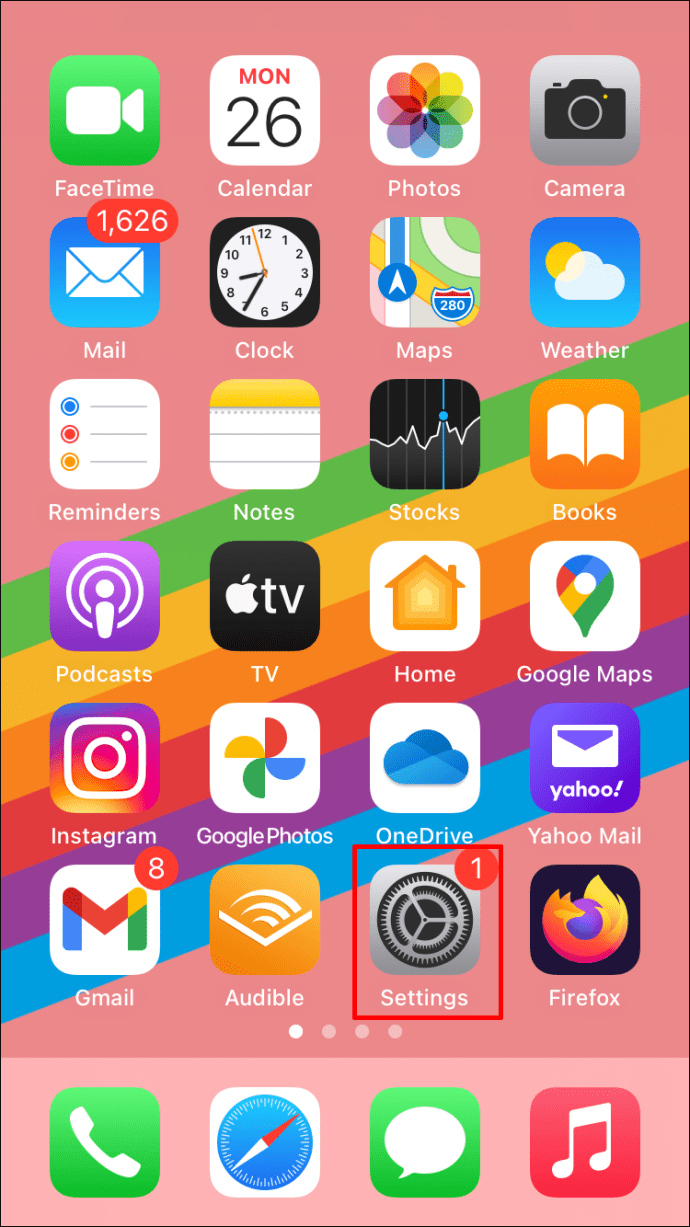Viewport: 690px width, 1227px height.
Task: Launch Instagram
Action: (x=104, y=758)
